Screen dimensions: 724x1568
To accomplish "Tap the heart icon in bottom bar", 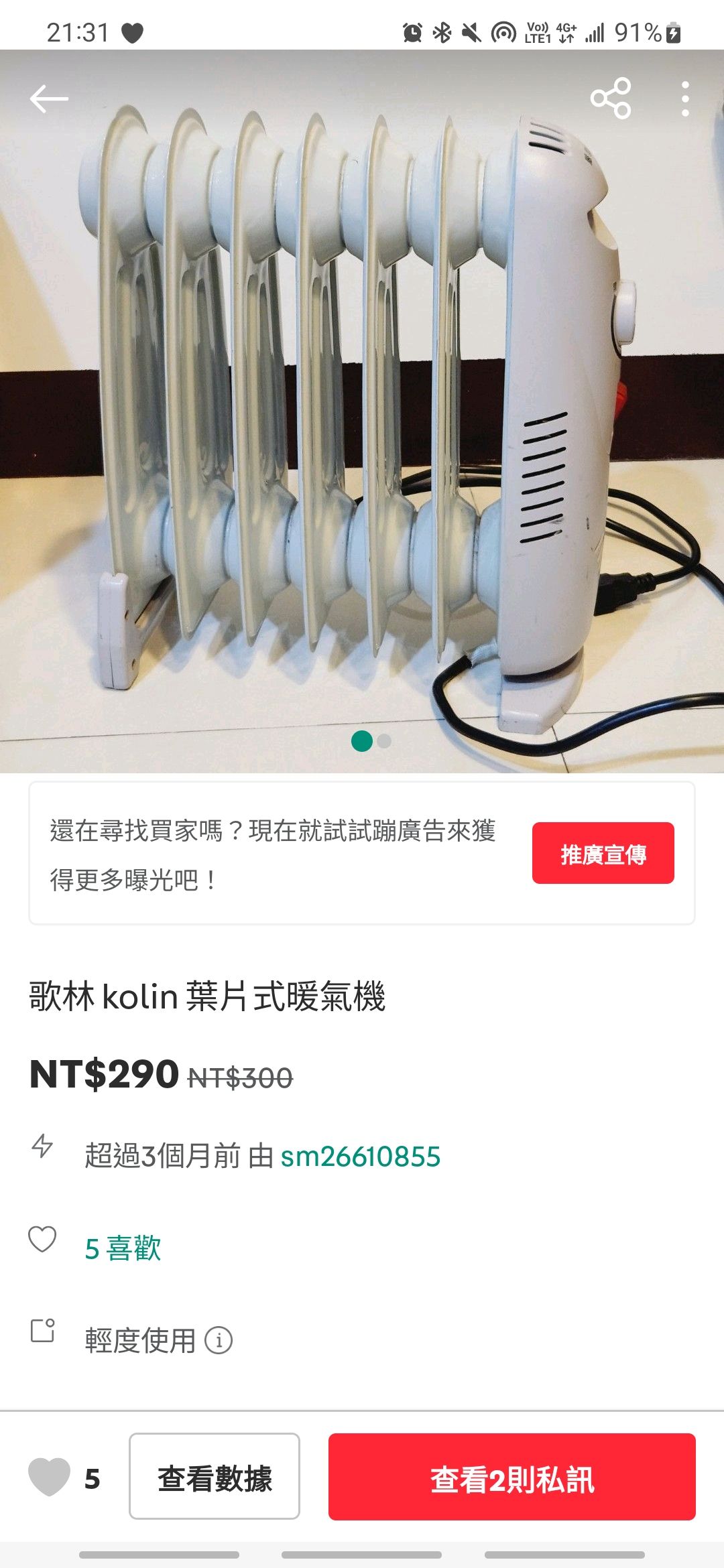I will pyautogui.click(x=49, y=1477).
